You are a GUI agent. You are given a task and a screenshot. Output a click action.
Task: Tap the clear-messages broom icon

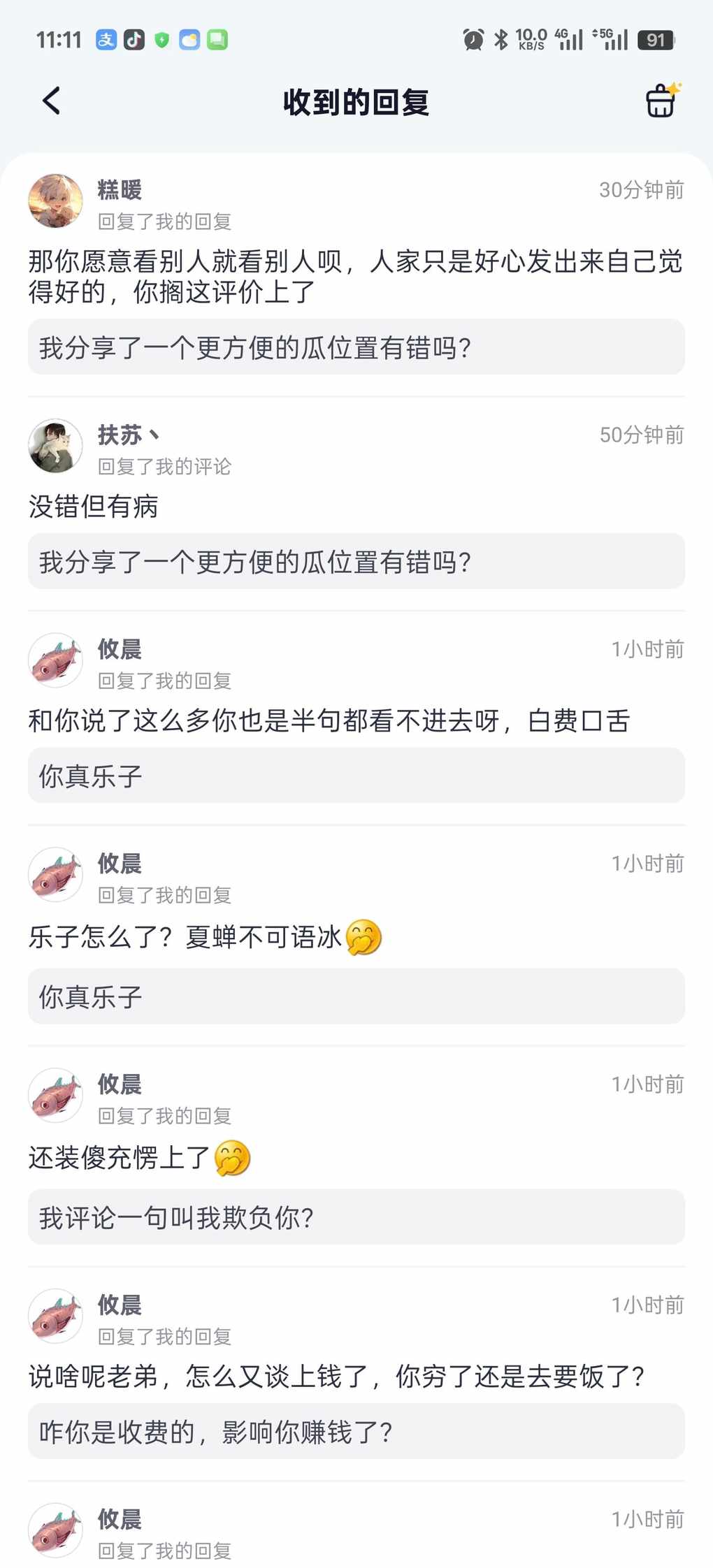[x=661, y=101]
